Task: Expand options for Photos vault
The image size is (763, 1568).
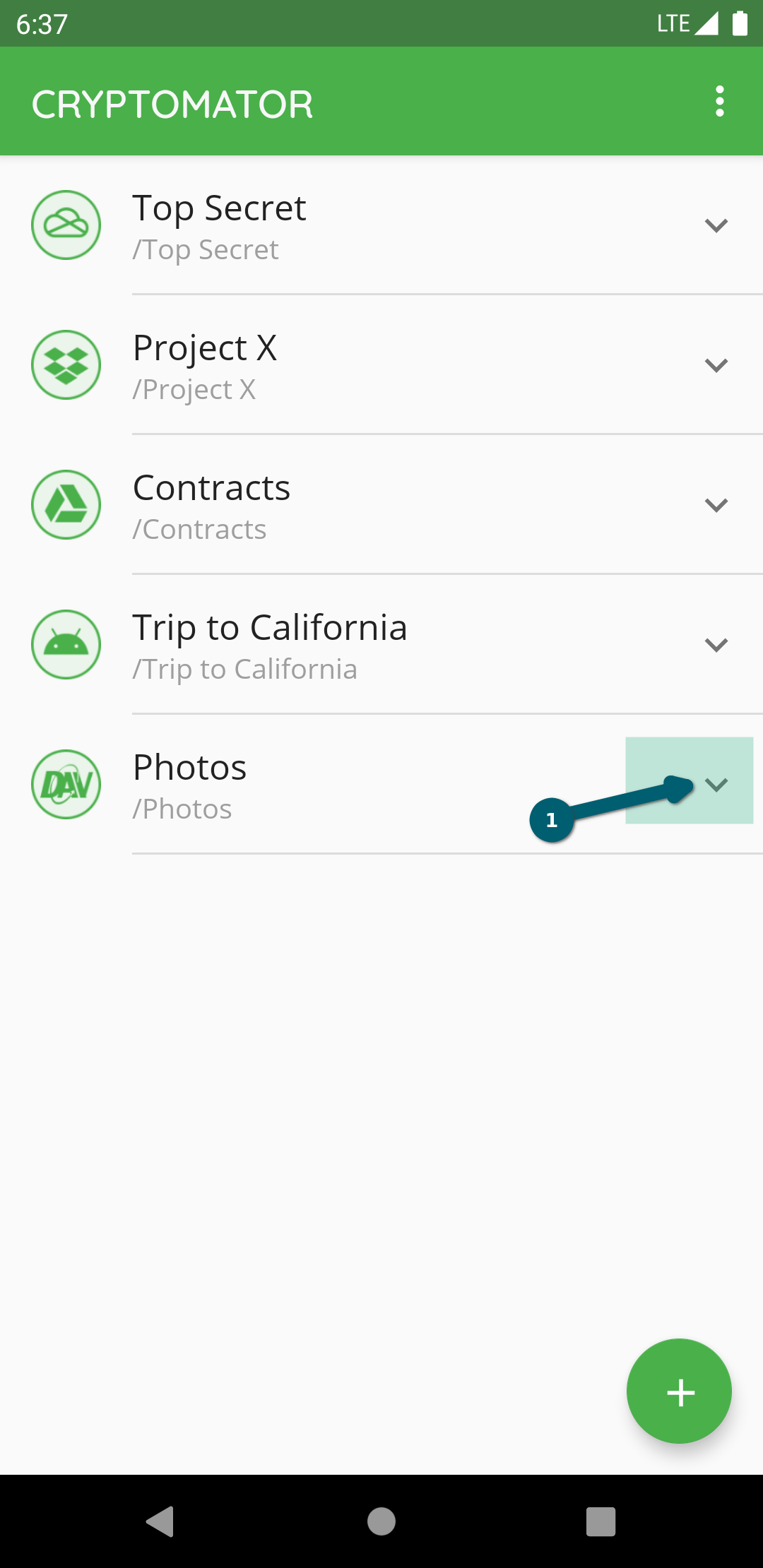Action: (716, 785)
